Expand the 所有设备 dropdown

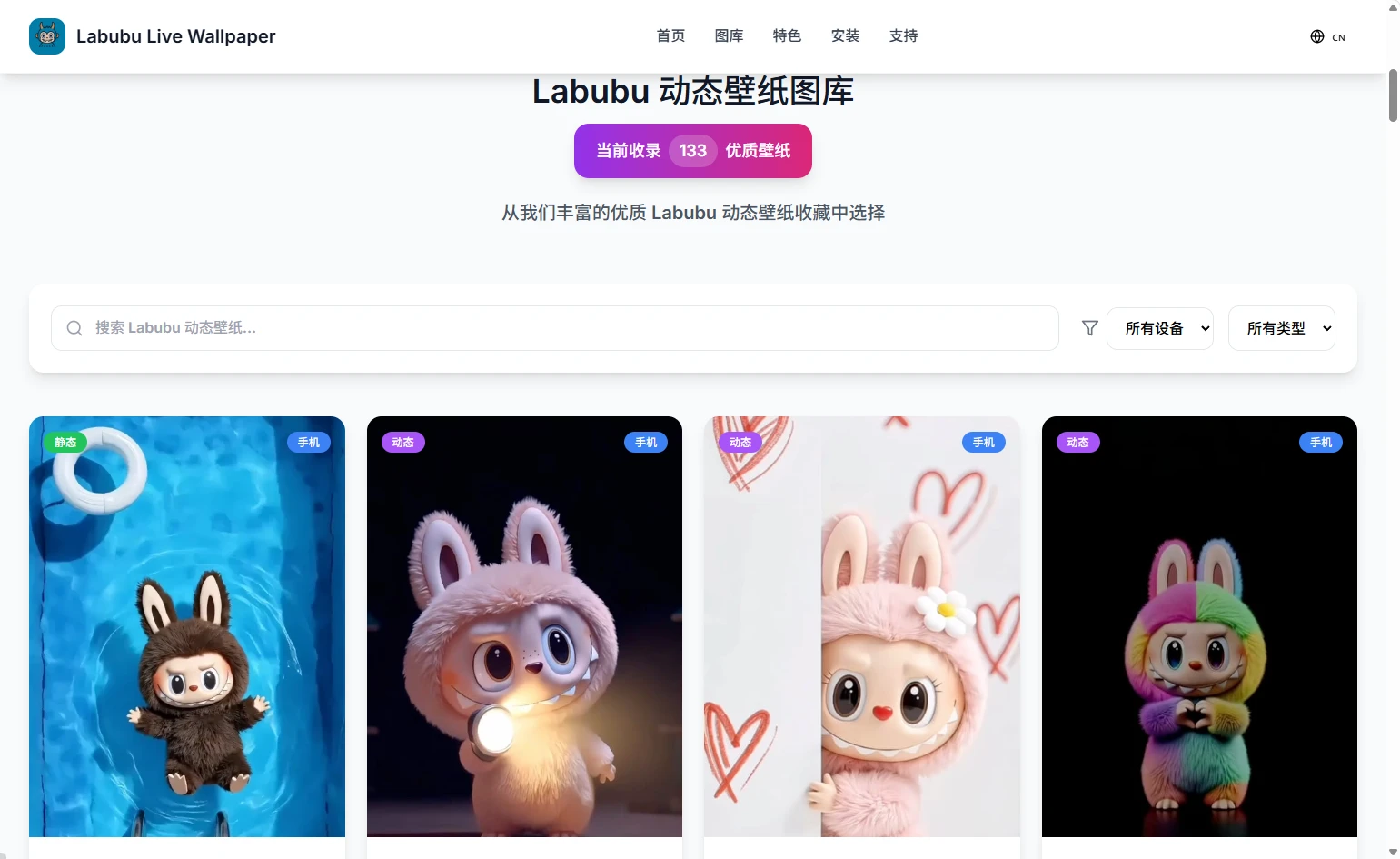tap(1159, 328)
